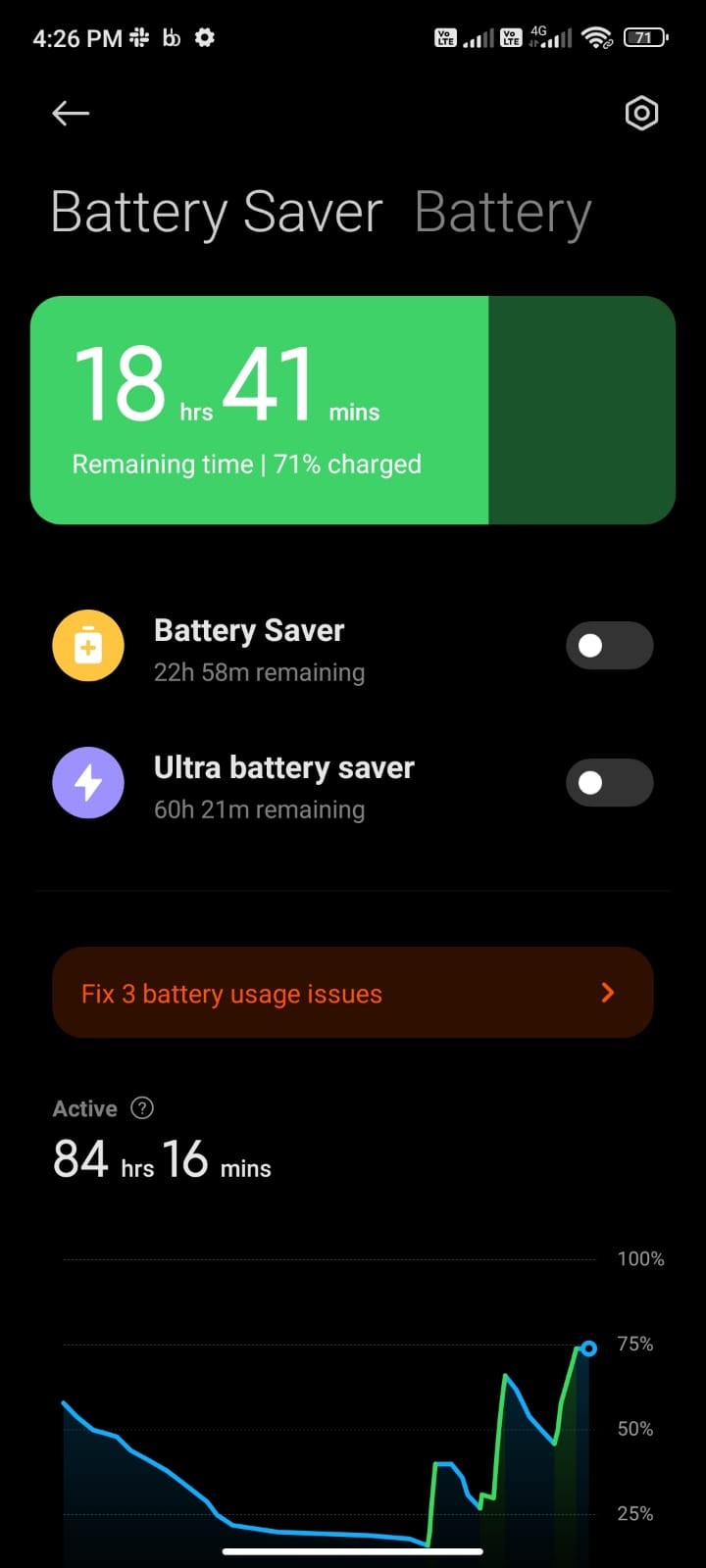Select the Battery Saver tab heading
The height and width of the screenshot is (1568, 706).
(216, 211)
